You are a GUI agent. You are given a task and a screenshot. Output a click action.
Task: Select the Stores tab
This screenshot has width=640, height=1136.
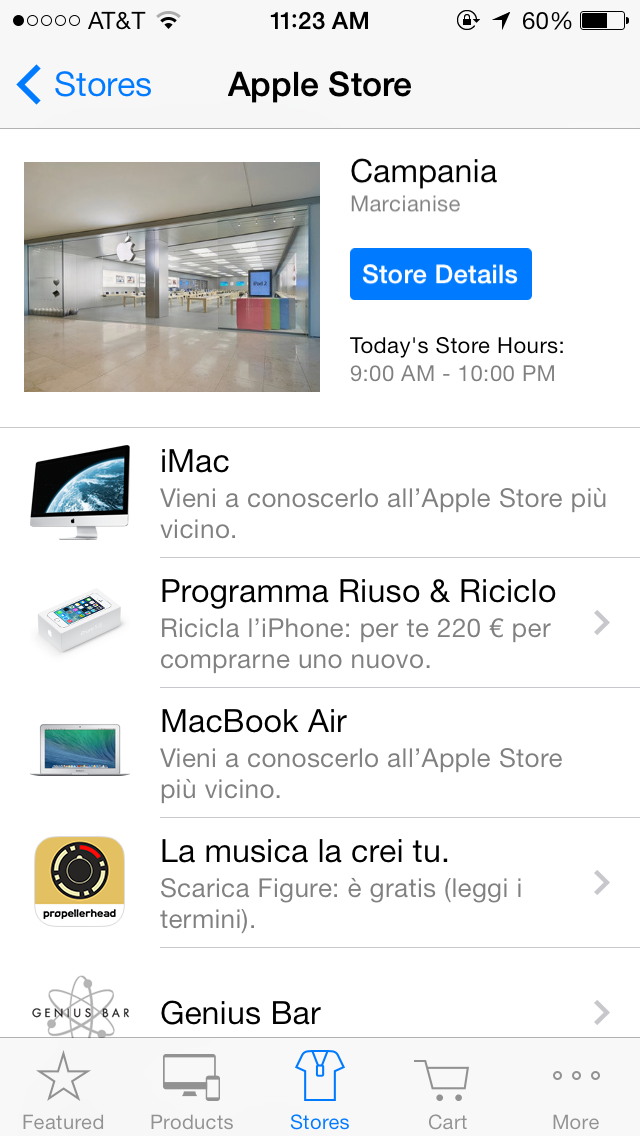click(x=320, y=1088)
